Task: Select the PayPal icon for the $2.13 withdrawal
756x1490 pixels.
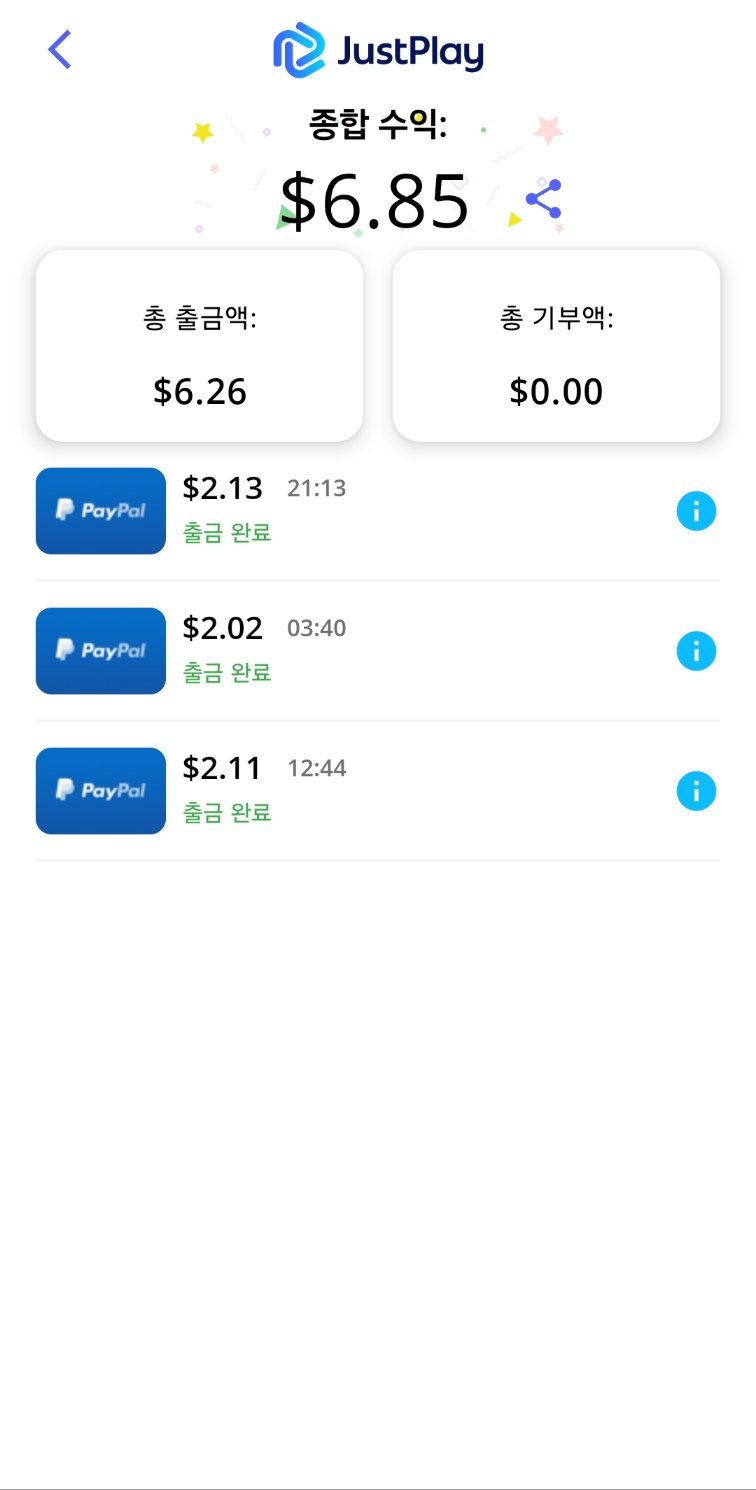Action: click(x=100, y=511)
